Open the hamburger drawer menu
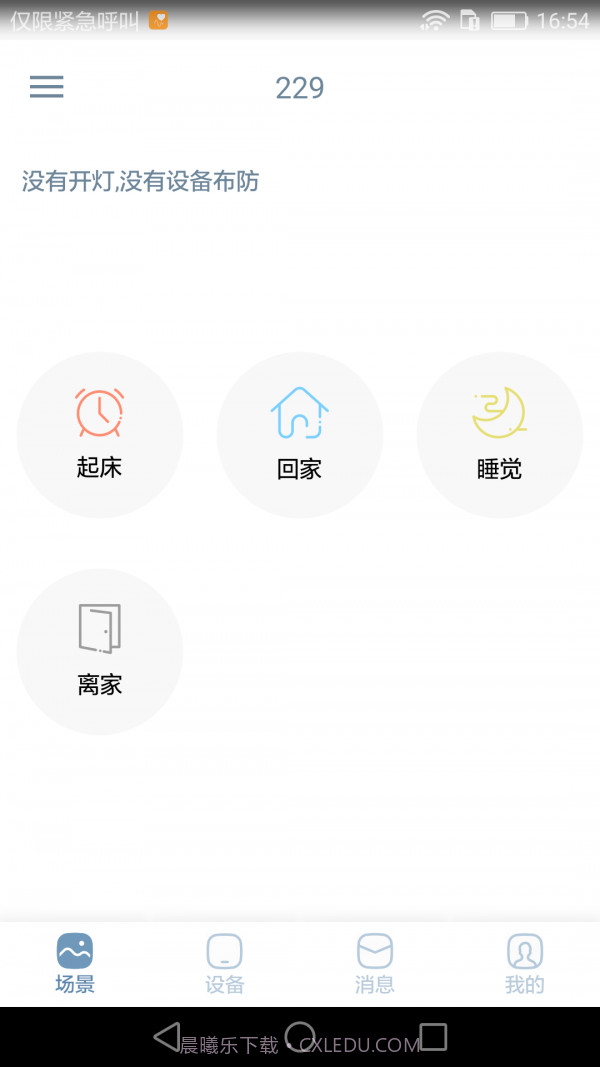Screen dimensions: 600x1067 tap(46, 87)
